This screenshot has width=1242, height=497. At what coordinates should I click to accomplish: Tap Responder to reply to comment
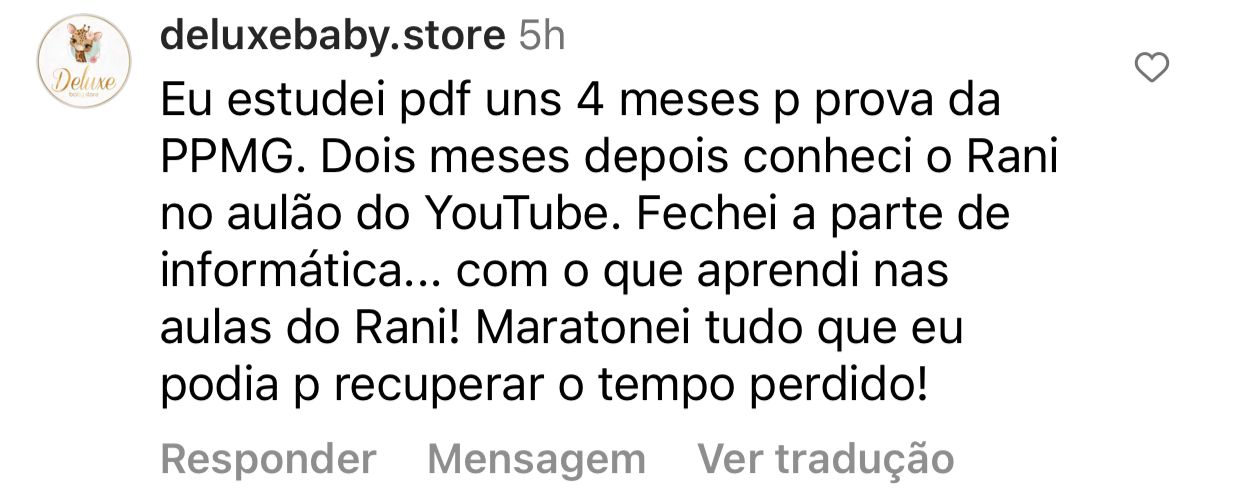tap(268, 459)
